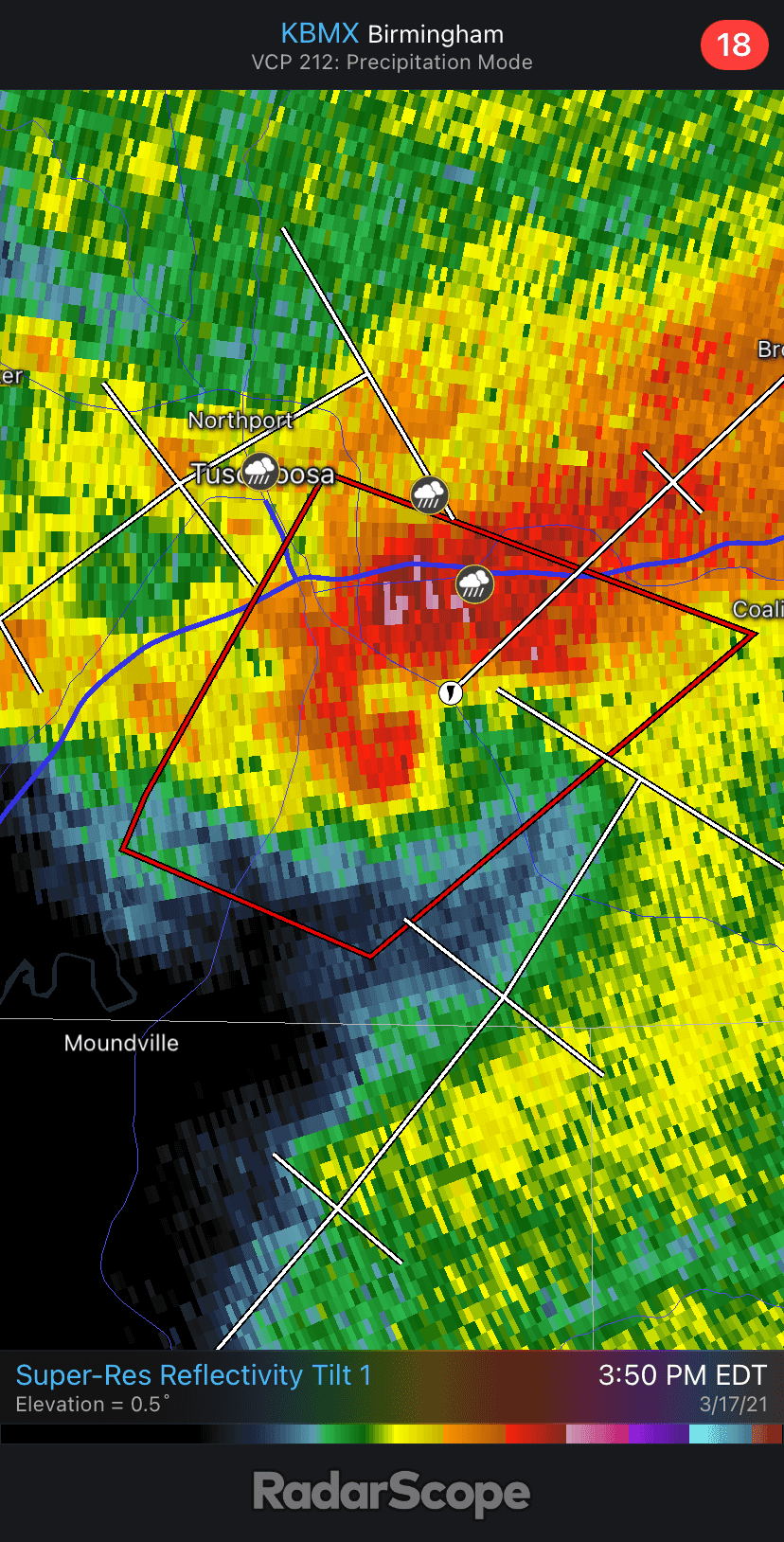Open the 18 active warnings badge
Viewport: 784px width, 1542px height.
click(x=733, y=45)
